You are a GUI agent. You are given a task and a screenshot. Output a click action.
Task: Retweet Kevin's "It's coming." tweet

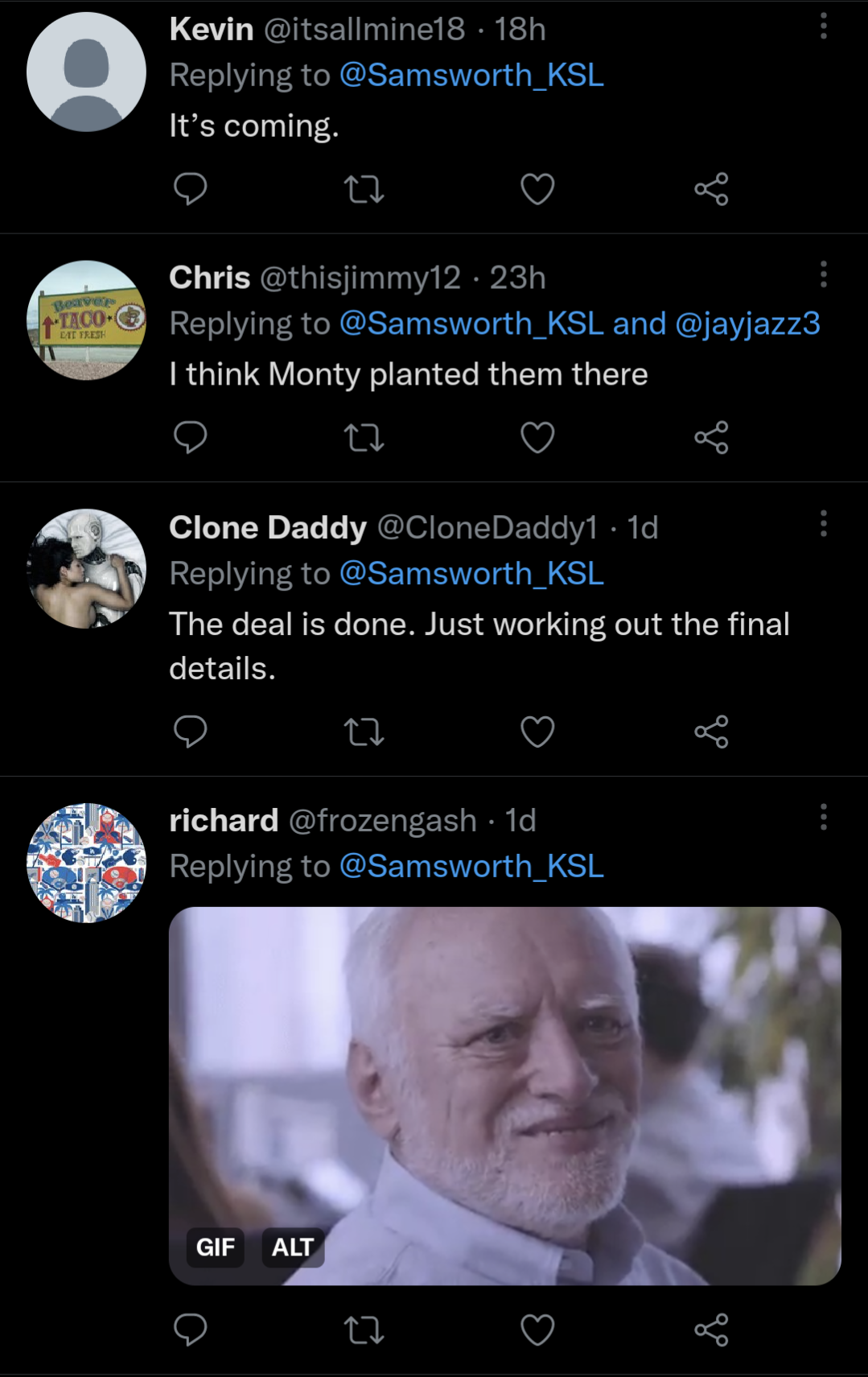pos(364,189)
